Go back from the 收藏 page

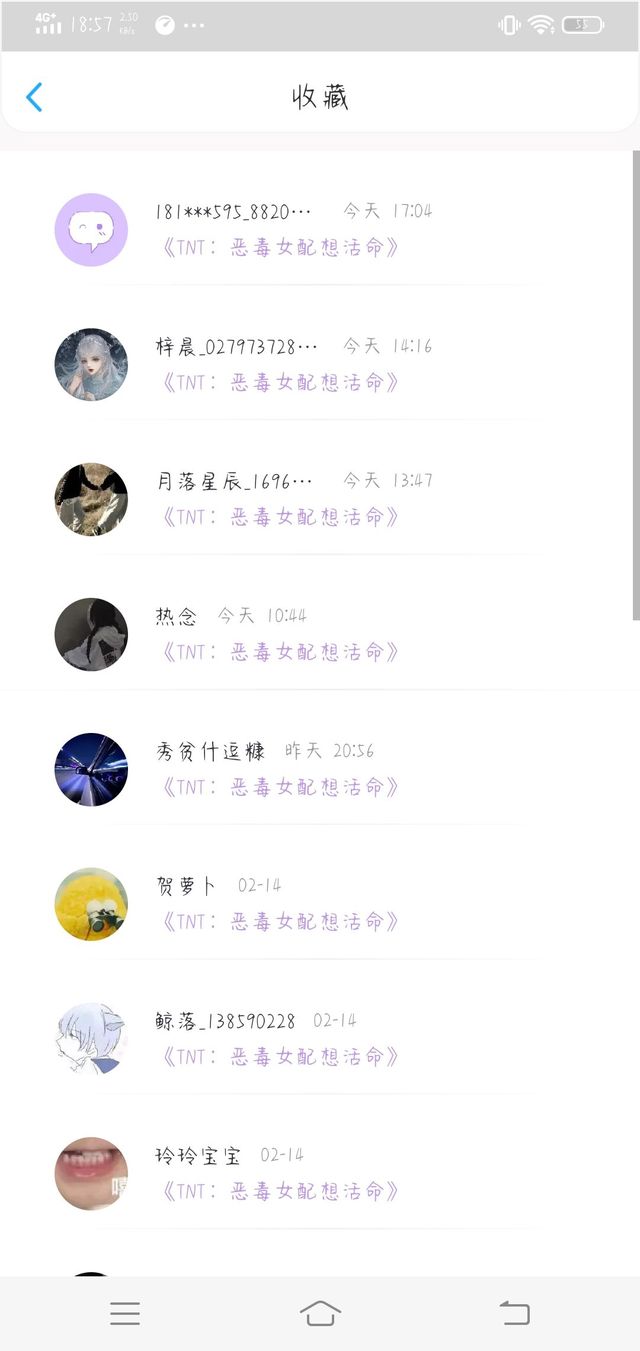point(34,97)
